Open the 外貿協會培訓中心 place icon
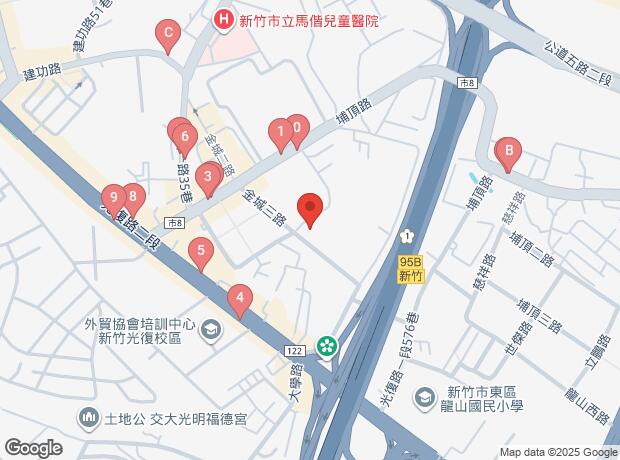 211,329
